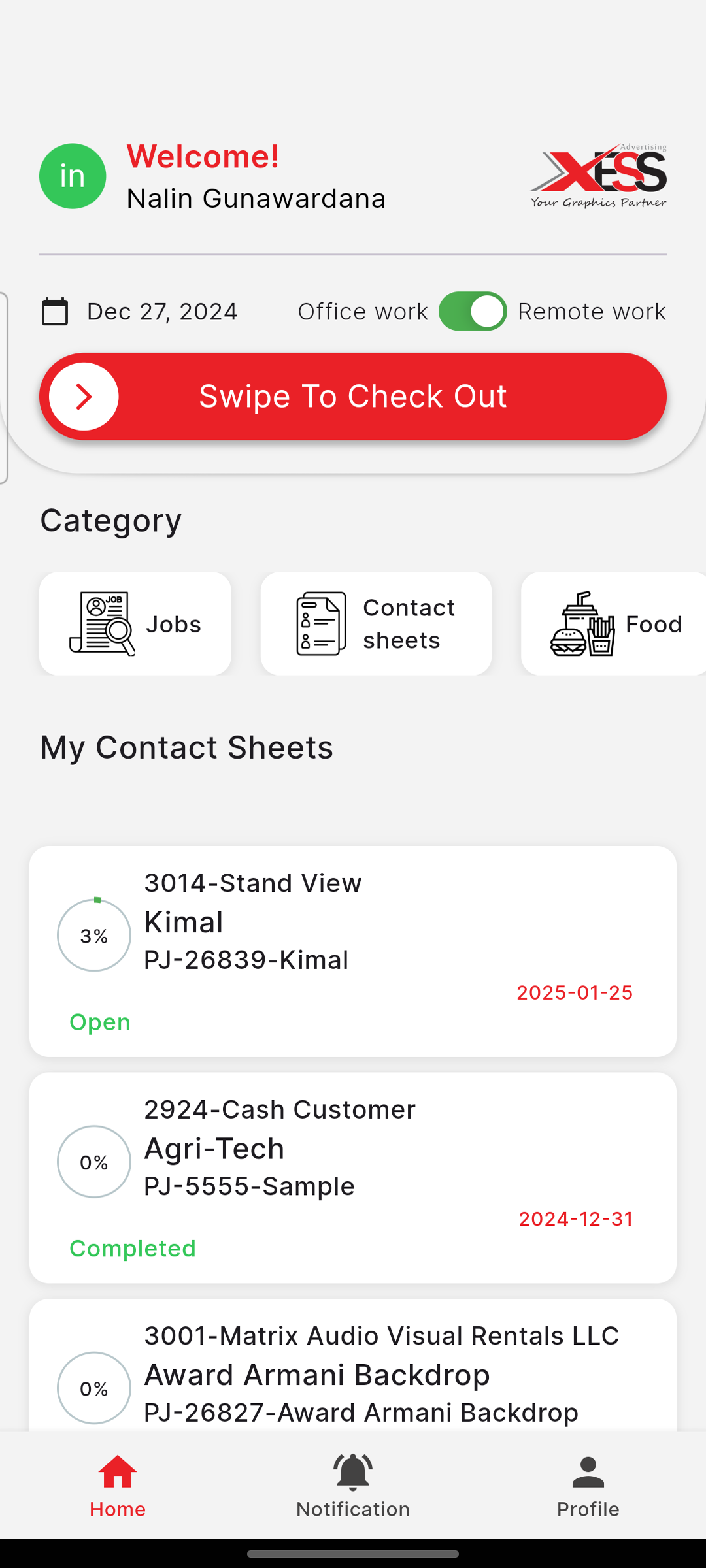Tap the Notification bell icon

pyautogui.click(x=352, y=1471)
